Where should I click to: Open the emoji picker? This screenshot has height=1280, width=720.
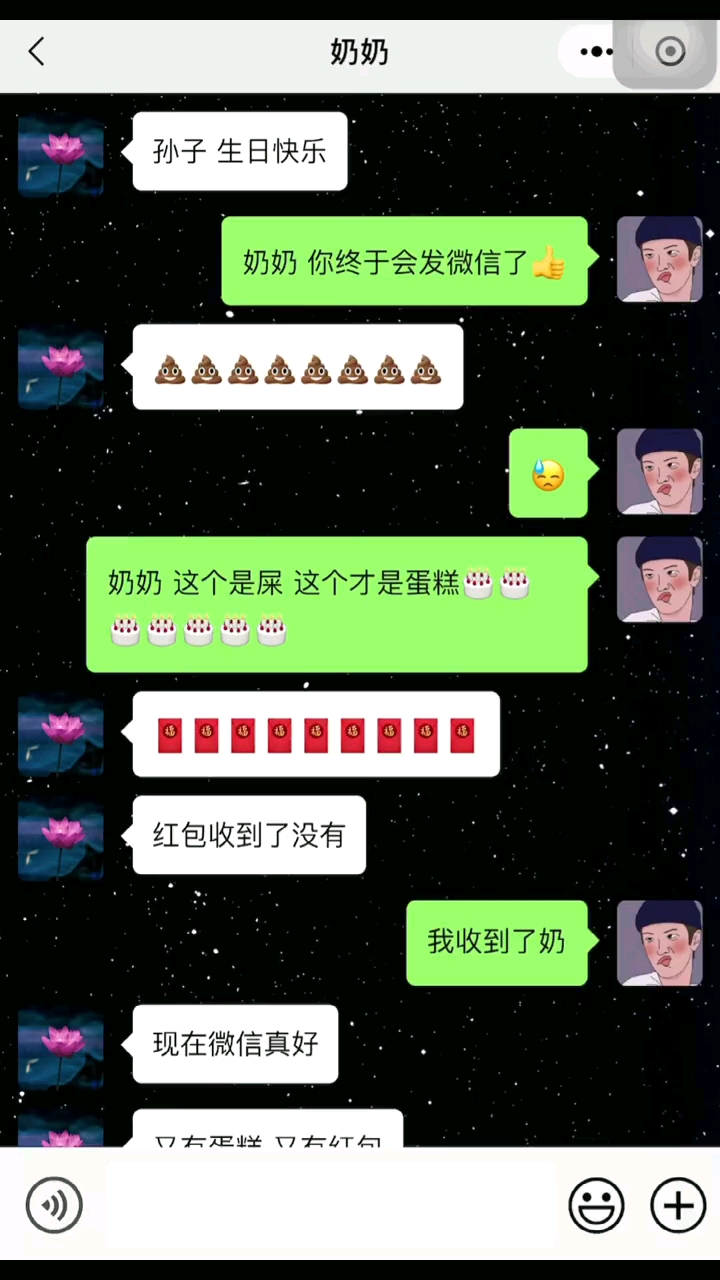tap(596, 1205)
